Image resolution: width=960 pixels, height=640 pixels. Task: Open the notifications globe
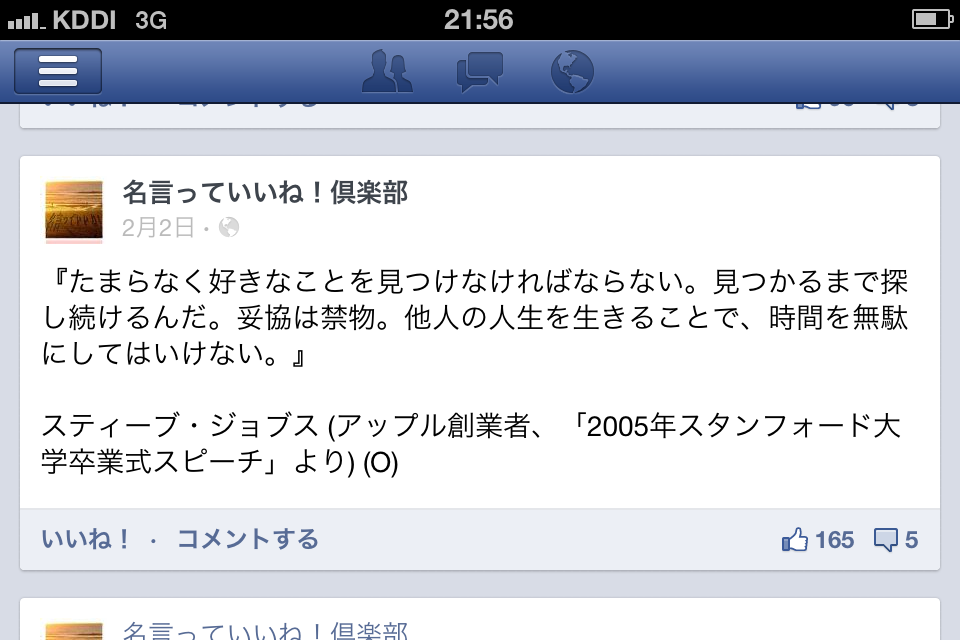tap(572, 72)
